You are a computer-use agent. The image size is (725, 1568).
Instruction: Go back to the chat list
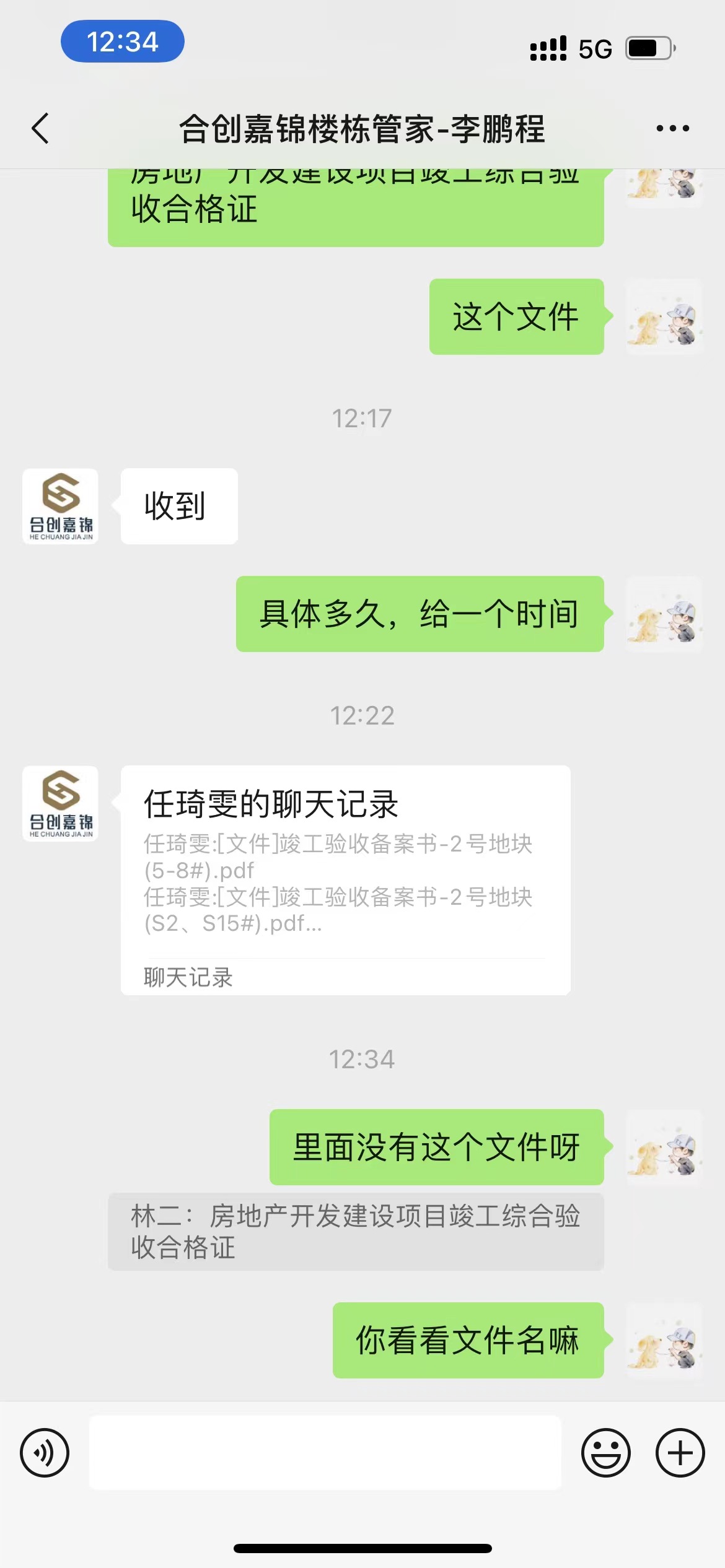(x=41, y=129)
